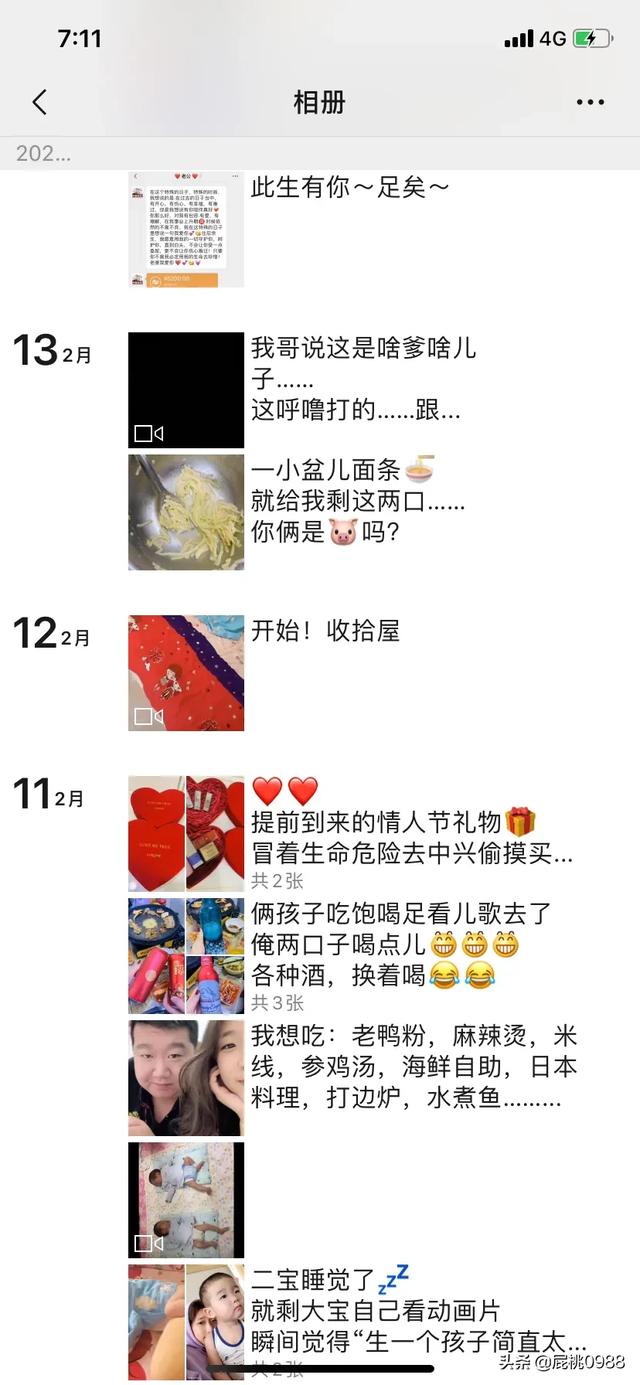The image size is (640, 1385).
Task: Open the post '二宝睡觉了'
Action: [x=186, y=1320]
